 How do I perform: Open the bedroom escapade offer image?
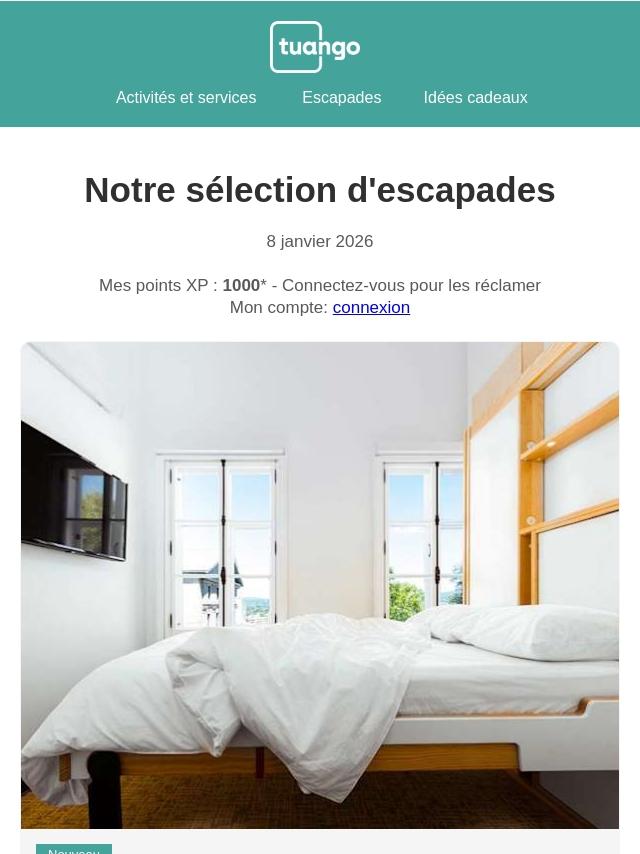[320, 585]
